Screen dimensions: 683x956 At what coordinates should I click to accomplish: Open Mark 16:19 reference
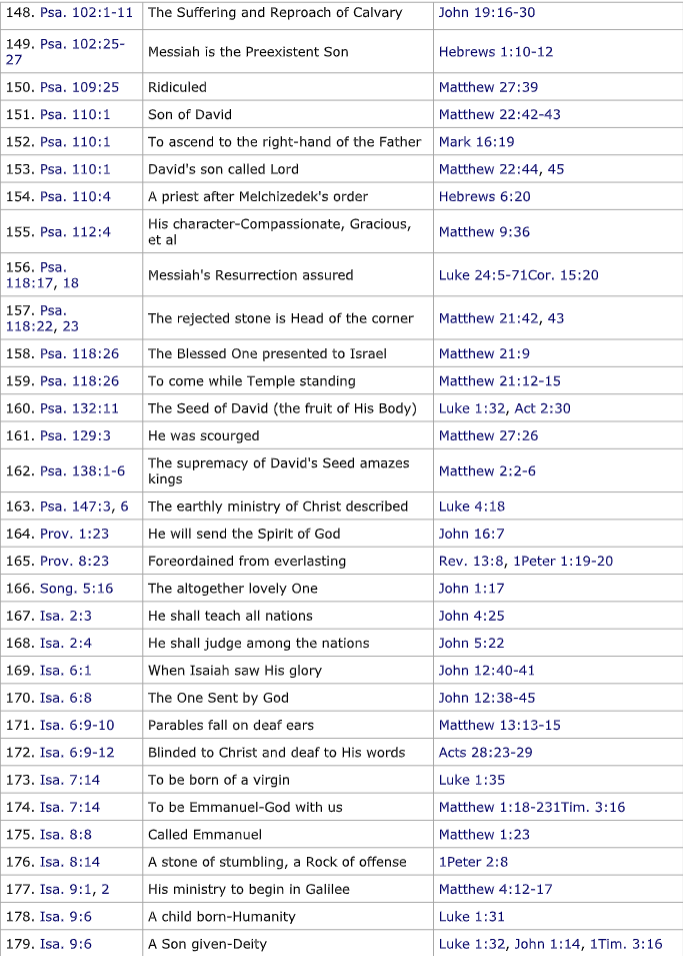(476, 142)
